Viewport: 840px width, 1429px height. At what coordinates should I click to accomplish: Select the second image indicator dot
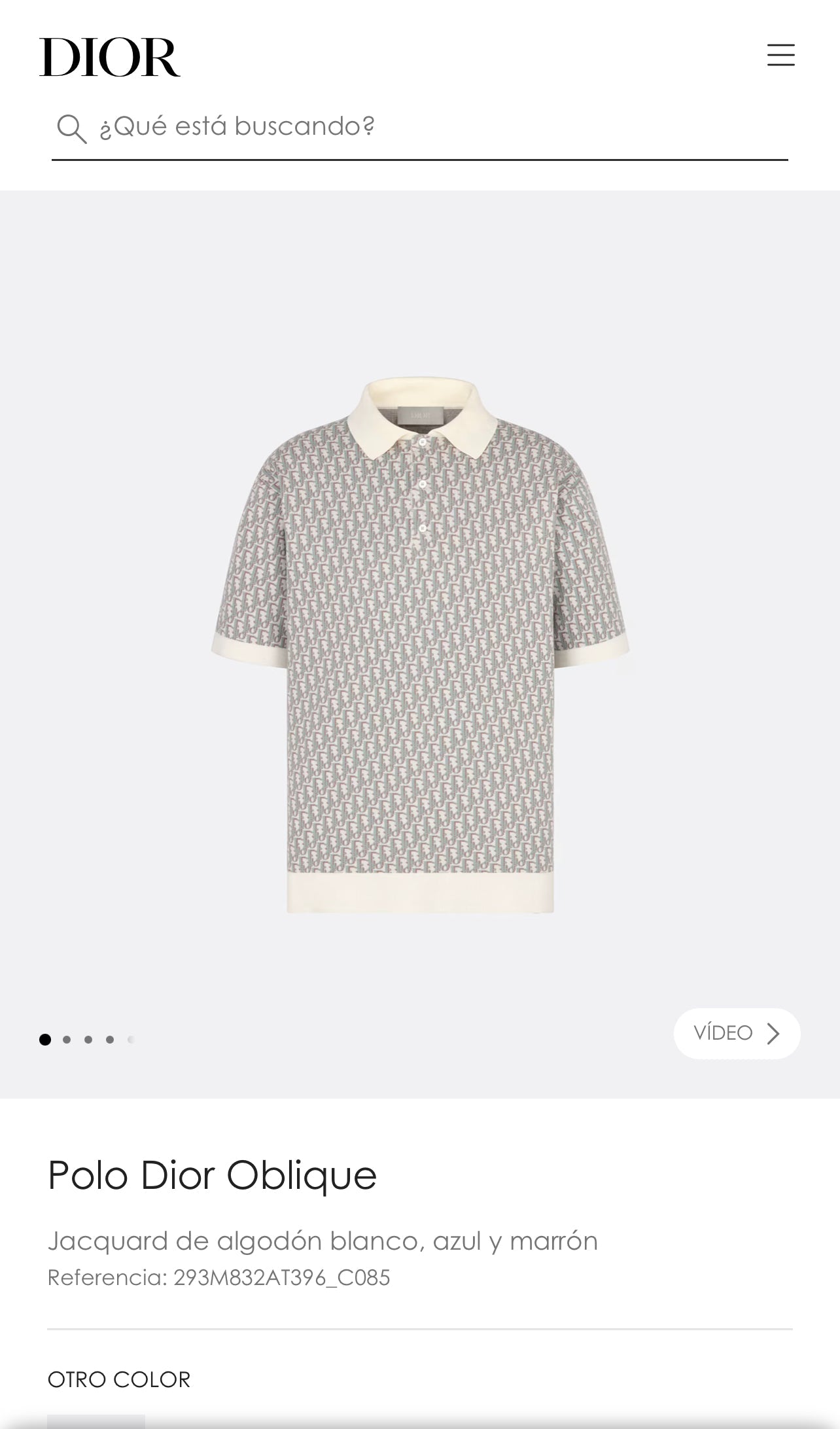point(67,1040)
